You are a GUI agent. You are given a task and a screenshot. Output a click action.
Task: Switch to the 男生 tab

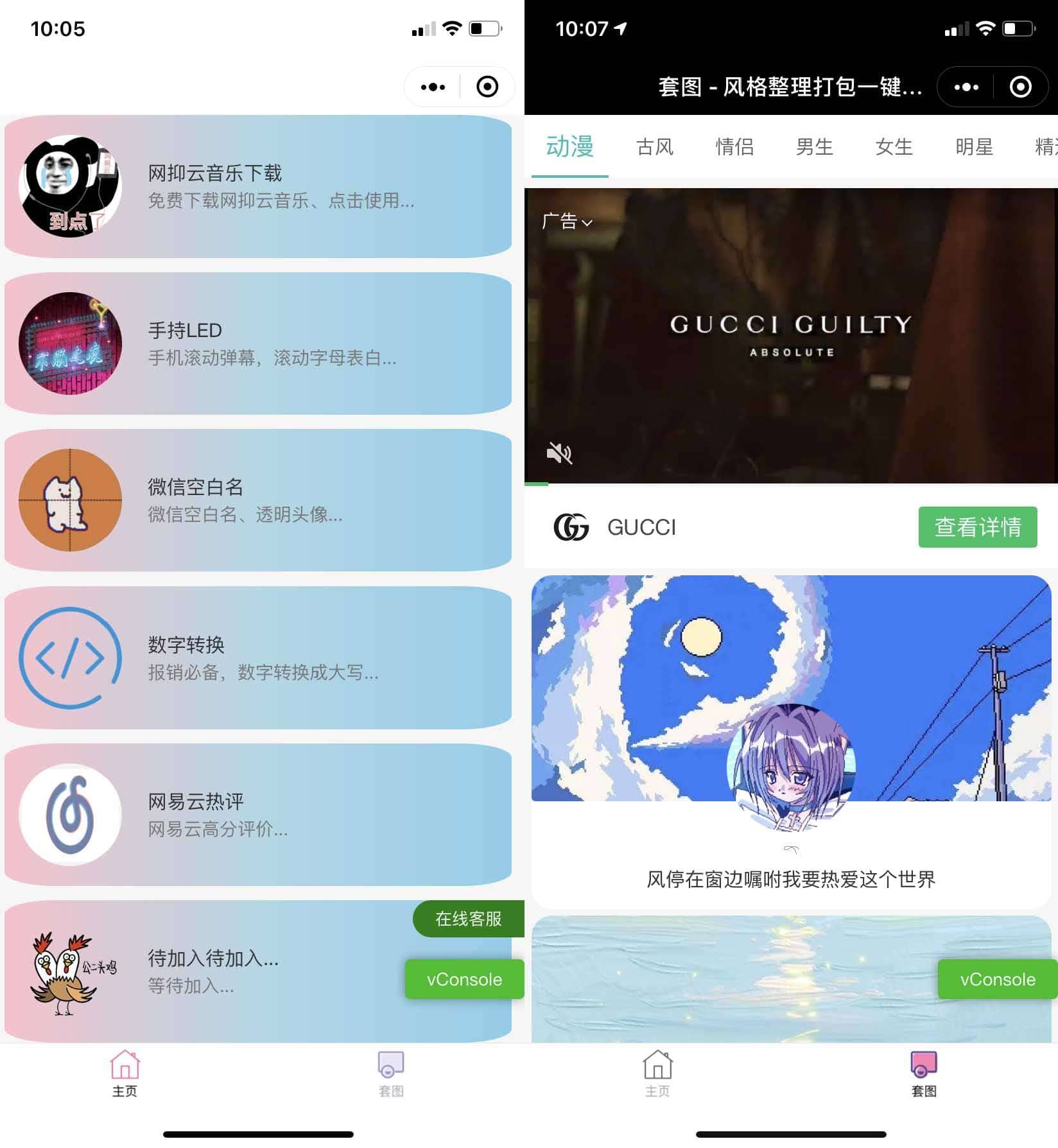coord(814,147)
